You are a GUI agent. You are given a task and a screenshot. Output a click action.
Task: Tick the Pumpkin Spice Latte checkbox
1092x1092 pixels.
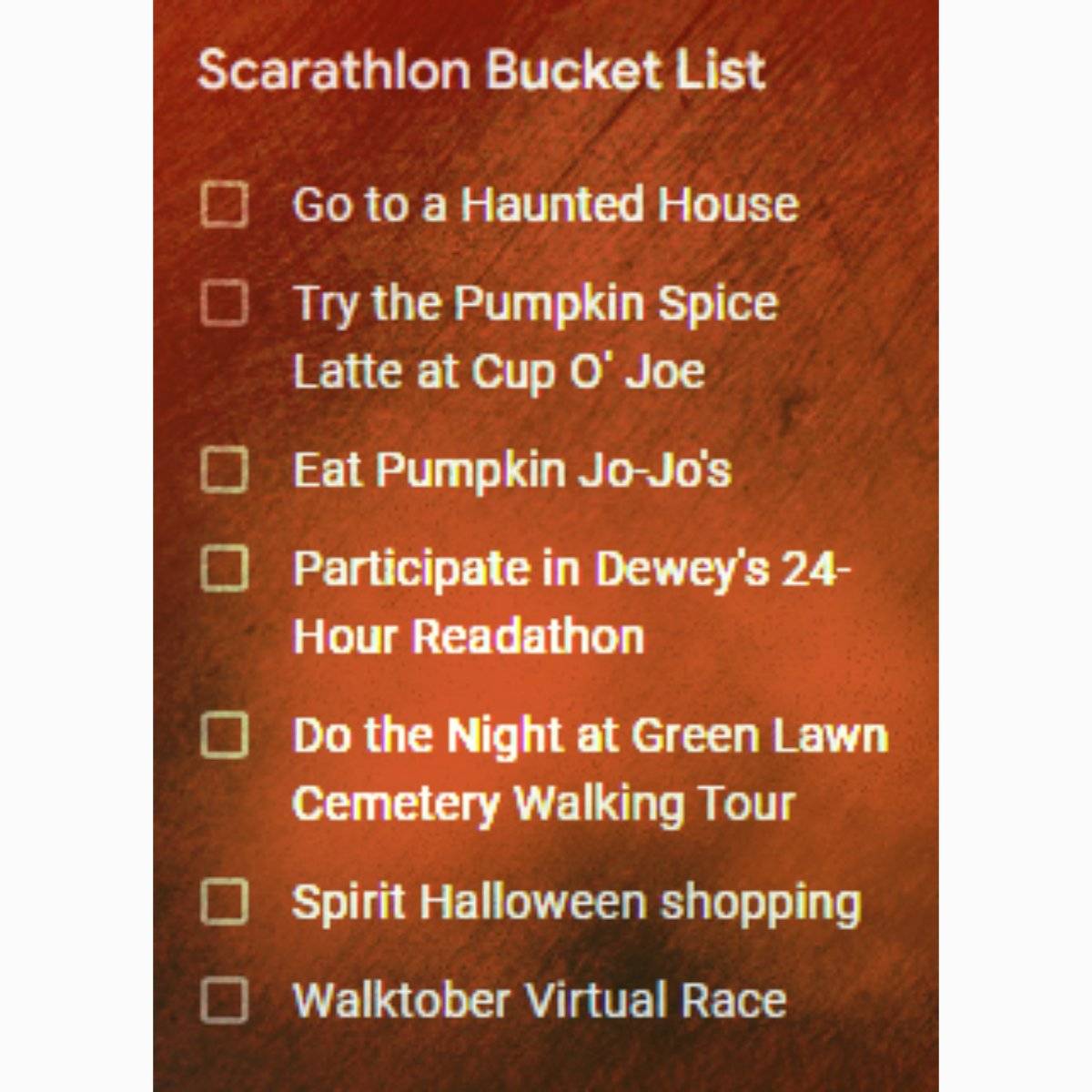click(224, 303)
